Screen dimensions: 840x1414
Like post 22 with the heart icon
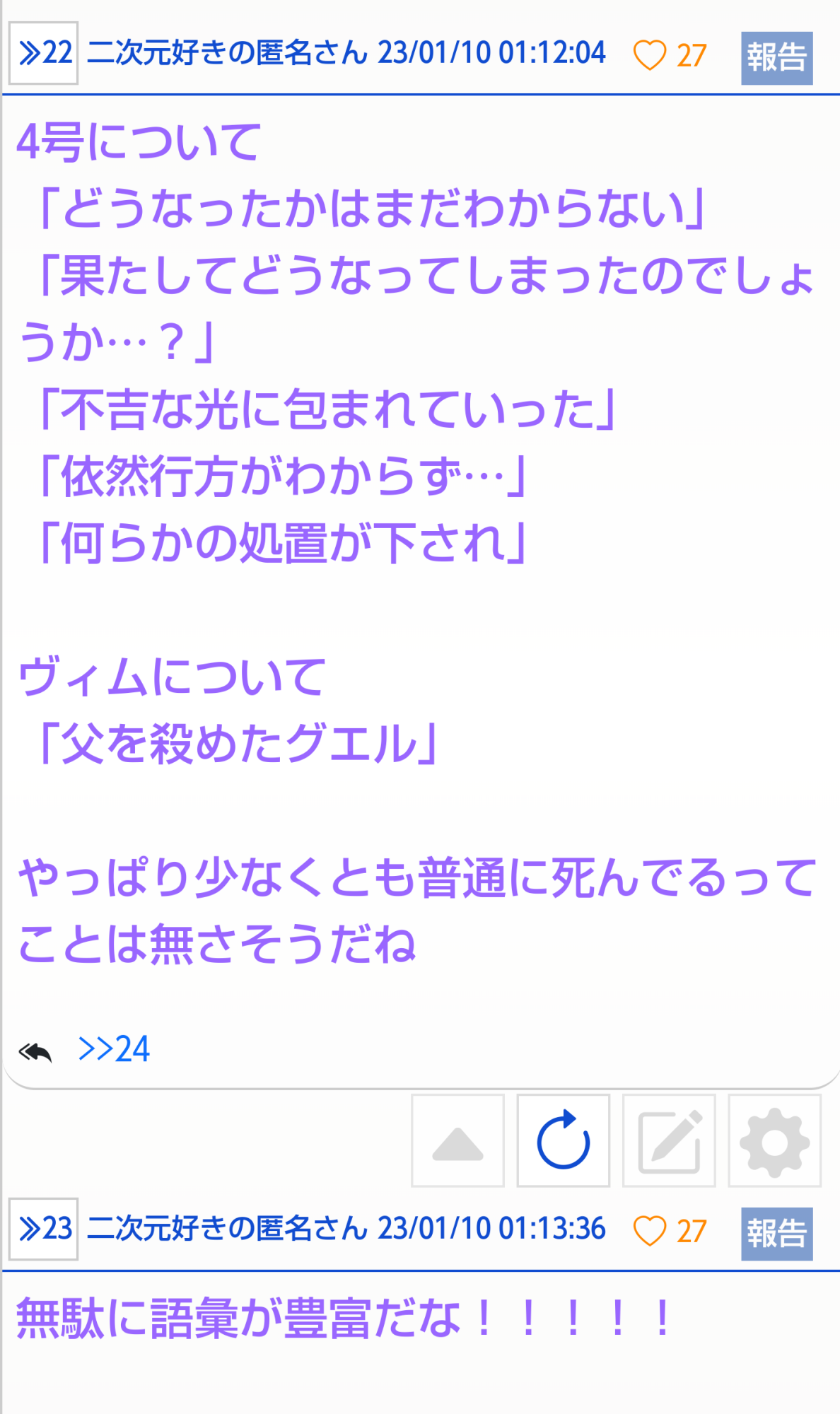coord(649,55)
